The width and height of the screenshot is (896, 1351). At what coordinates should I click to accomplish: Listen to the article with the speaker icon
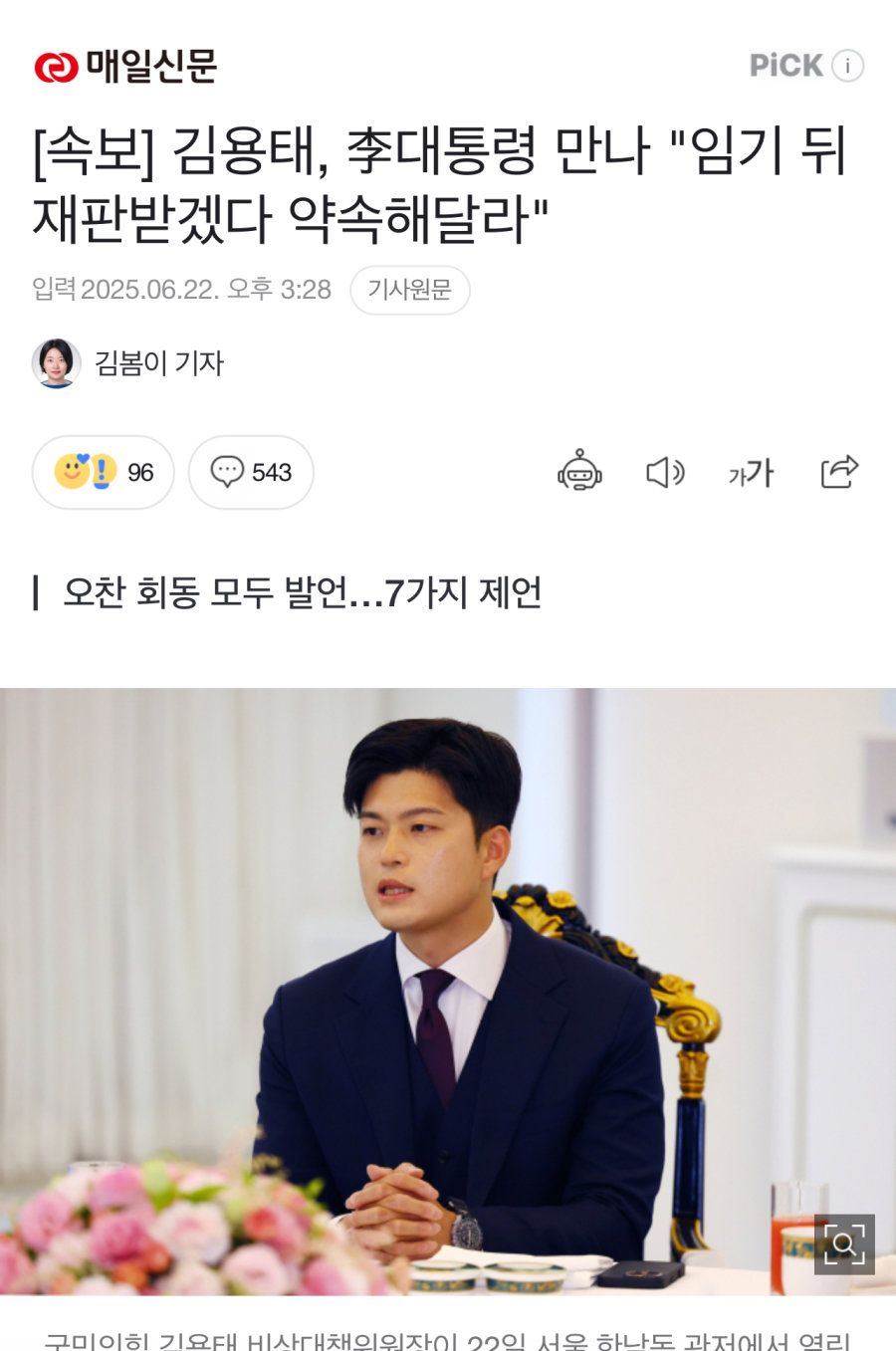click(665, 472)
